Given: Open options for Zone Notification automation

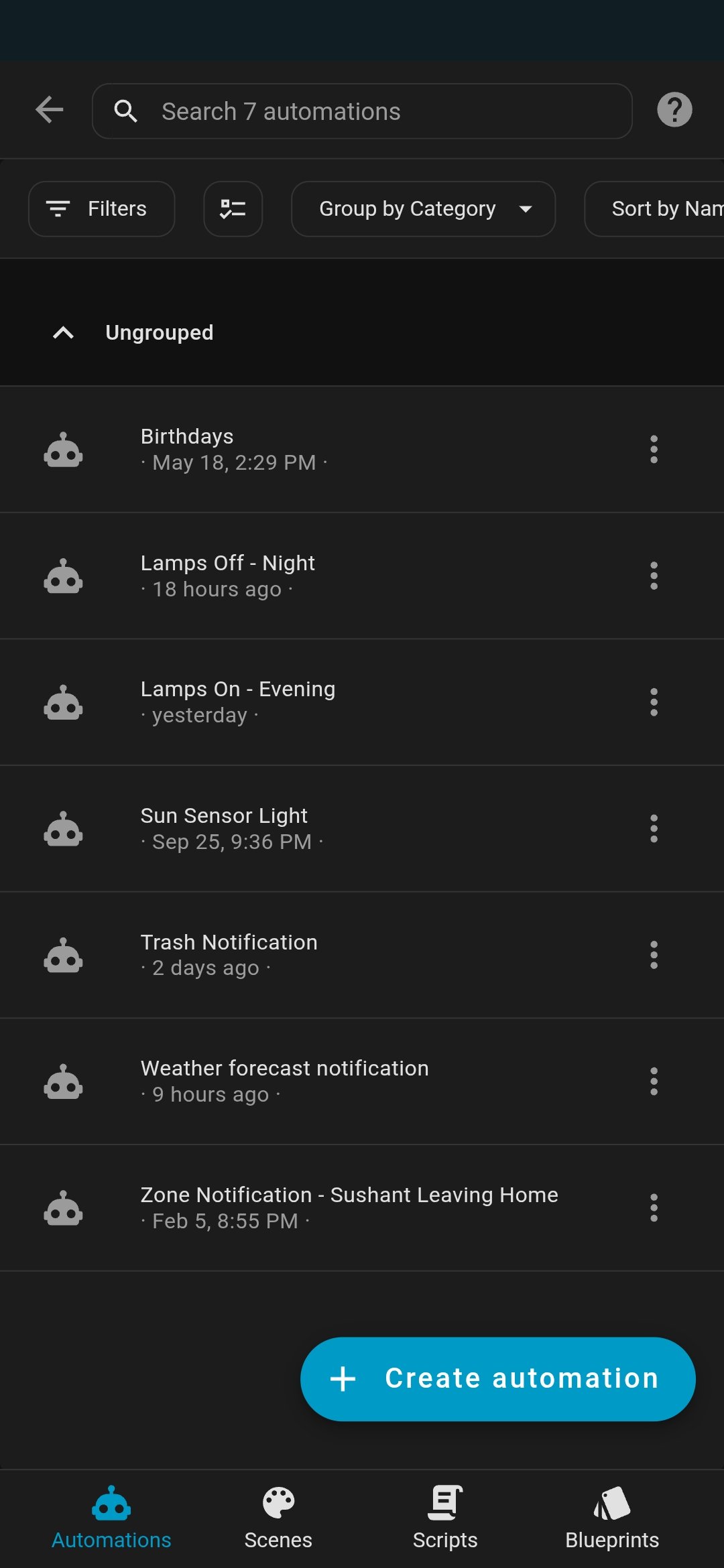Looking at the screenshot, I should click(654, 1207).
